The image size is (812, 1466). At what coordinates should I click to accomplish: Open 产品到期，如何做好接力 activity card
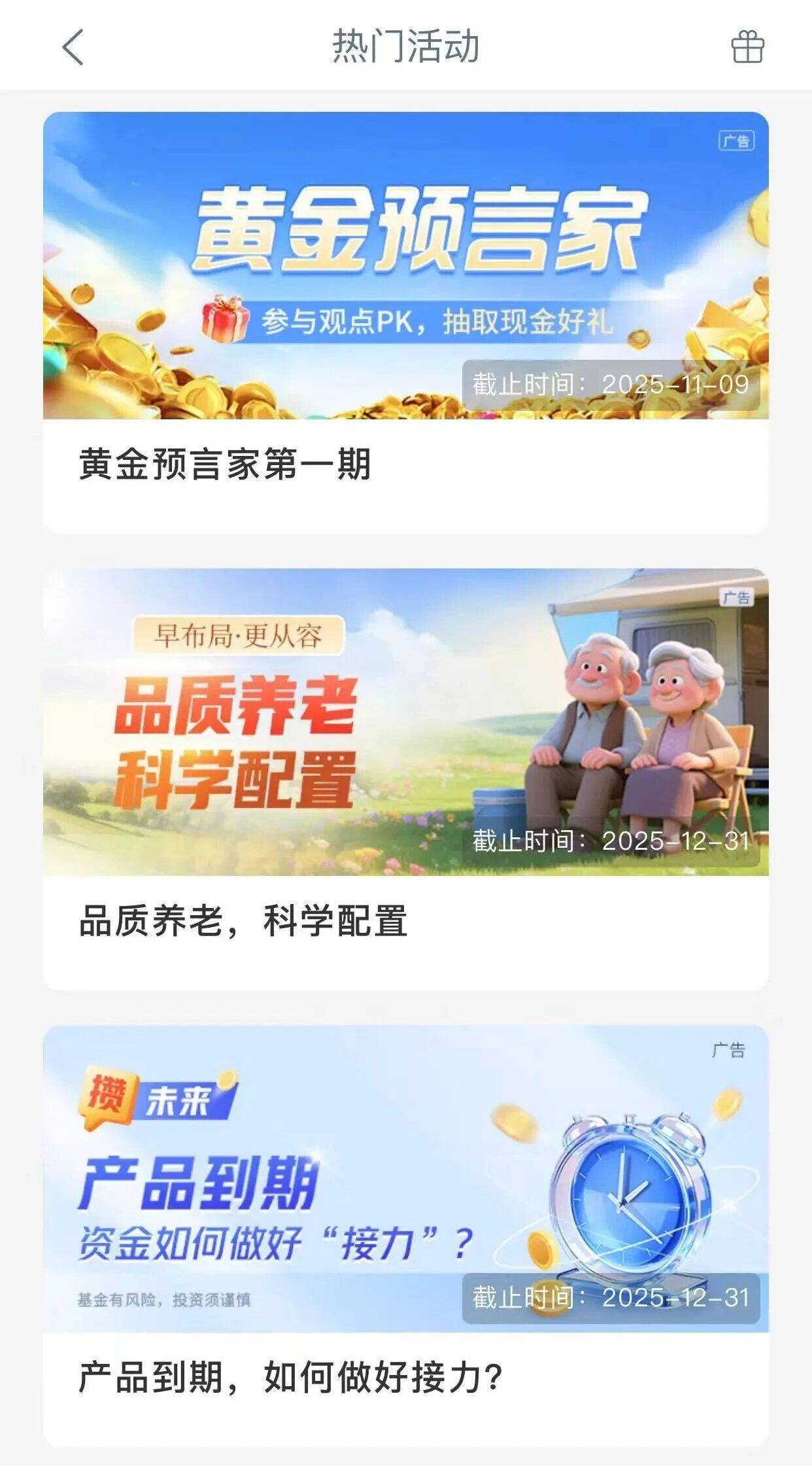pyautogui.click(x=405, y=1236)
